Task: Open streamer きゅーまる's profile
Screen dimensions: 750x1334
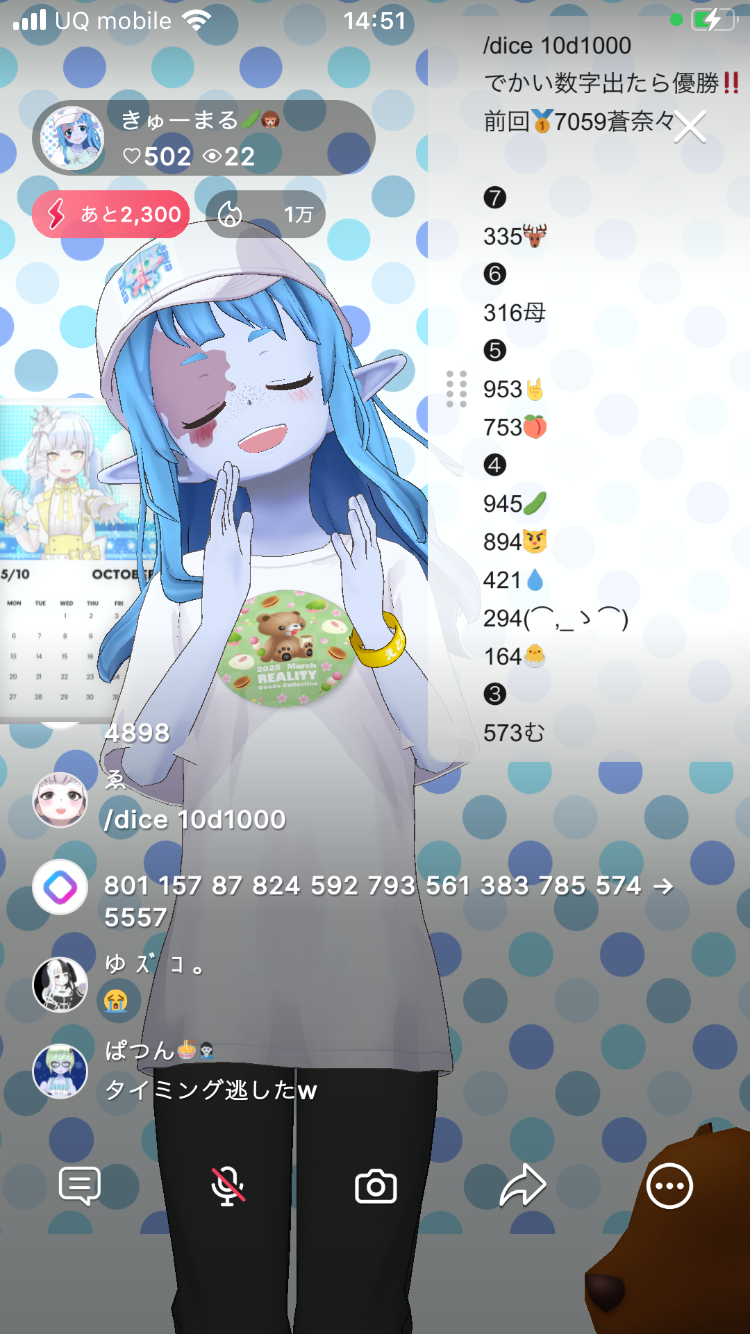Action: click(x=72, y=138)
